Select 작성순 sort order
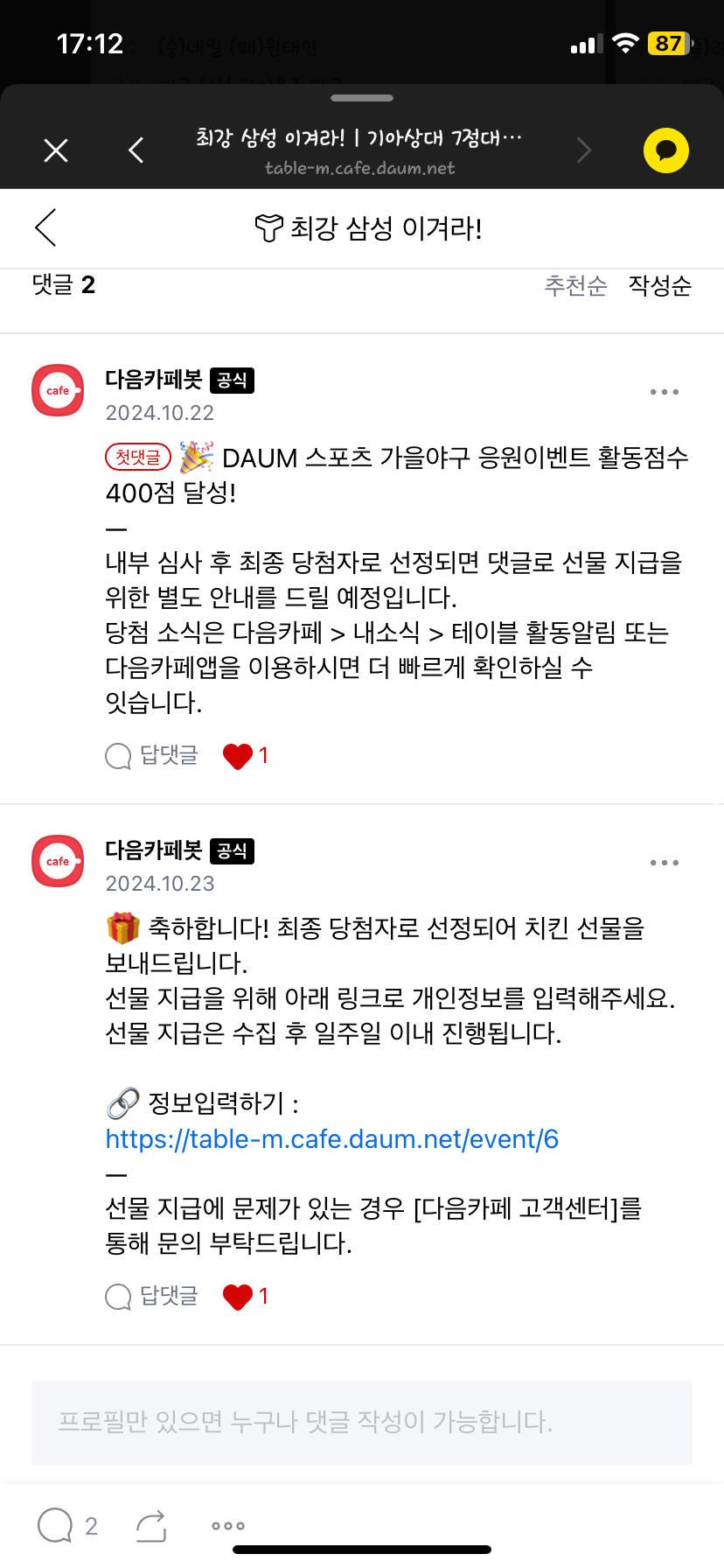 click(660, 285)
